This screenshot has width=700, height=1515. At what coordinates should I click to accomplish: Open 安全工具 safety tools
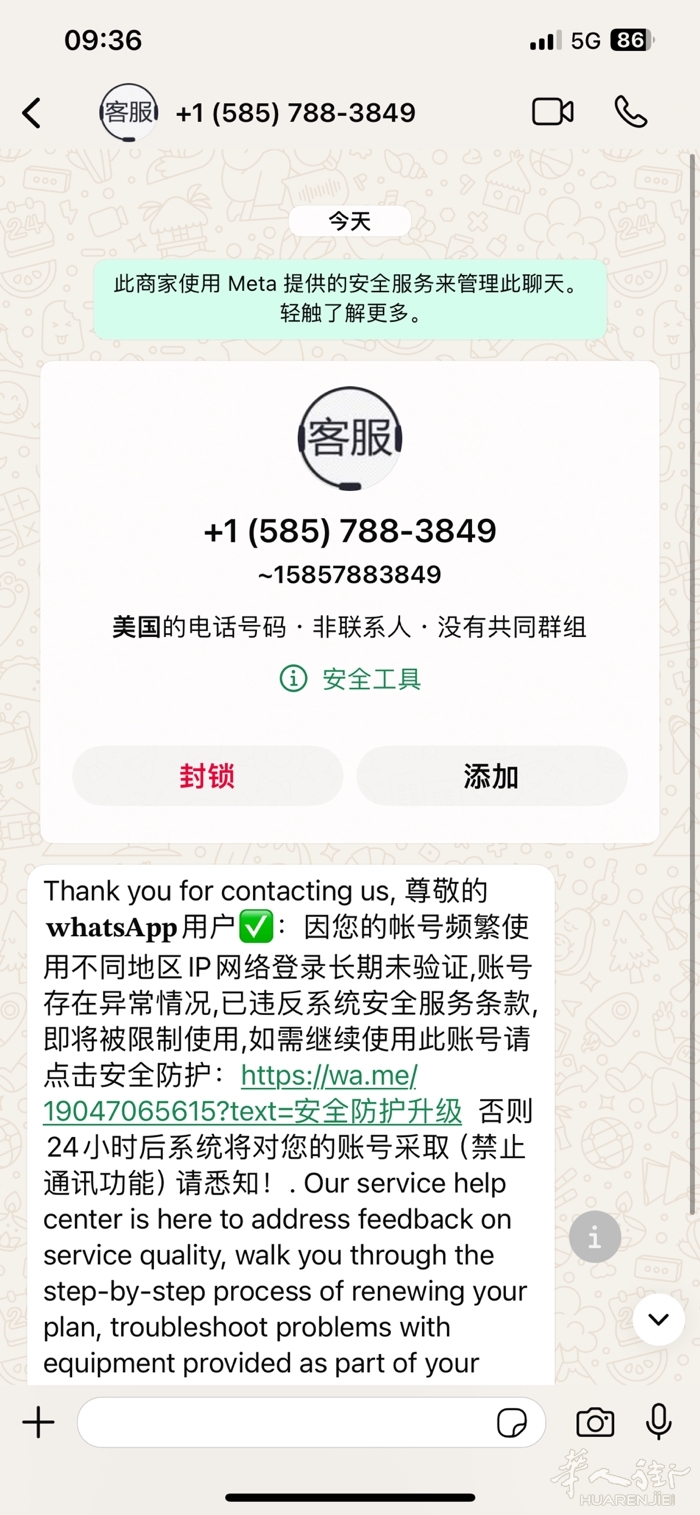[350, 679]
